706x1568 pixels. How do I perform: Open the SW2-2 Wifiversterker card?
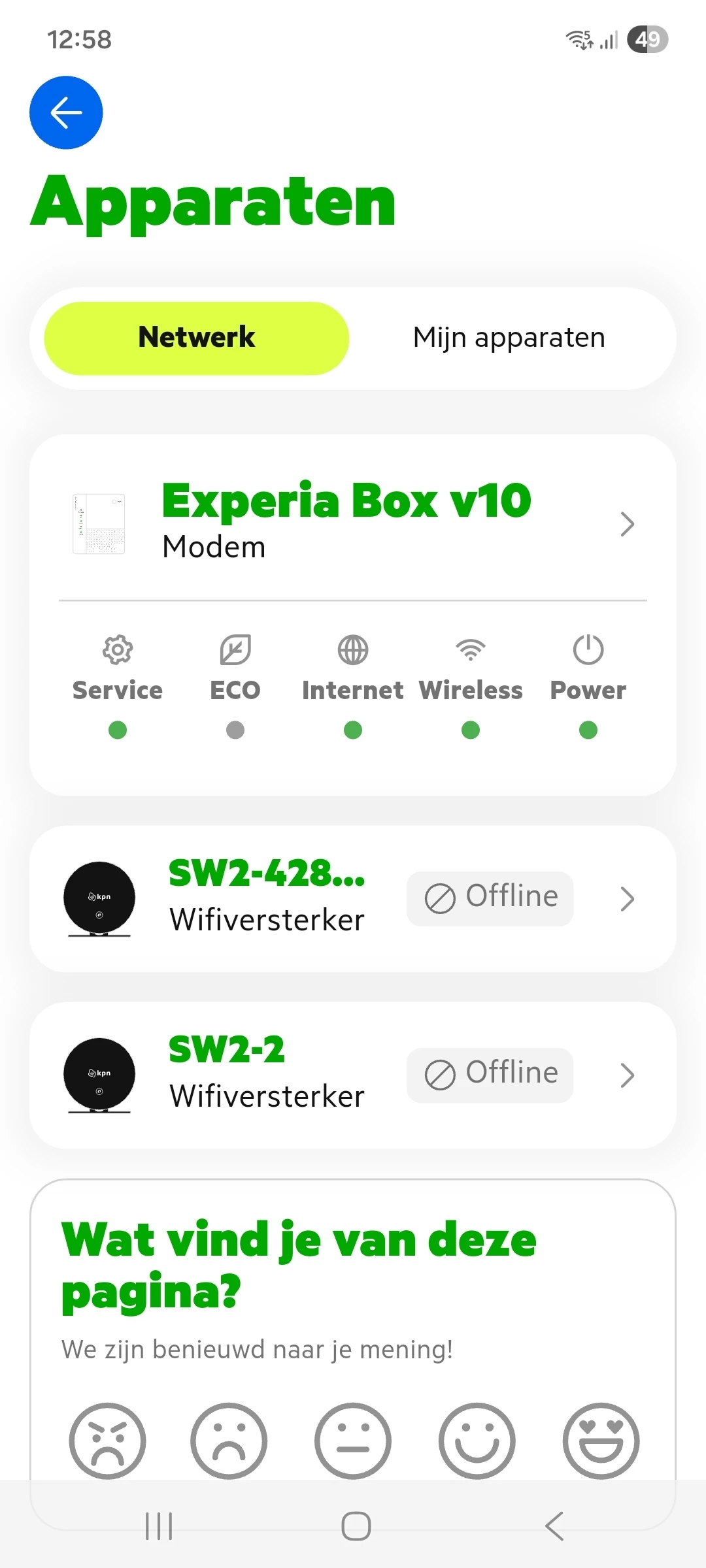353,1075
